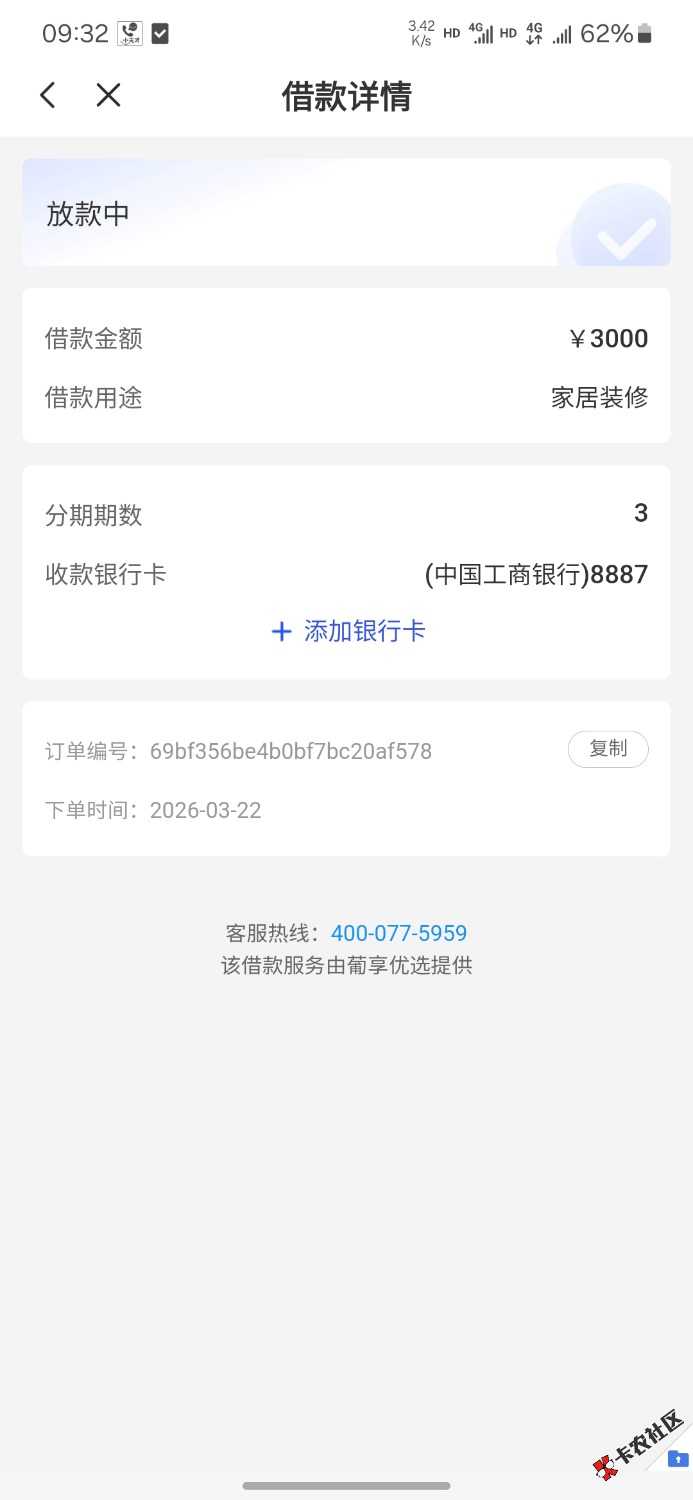The image size is (693, 1500).
Task: Copy the order number with 复制
Action: (x=608, y=749)
